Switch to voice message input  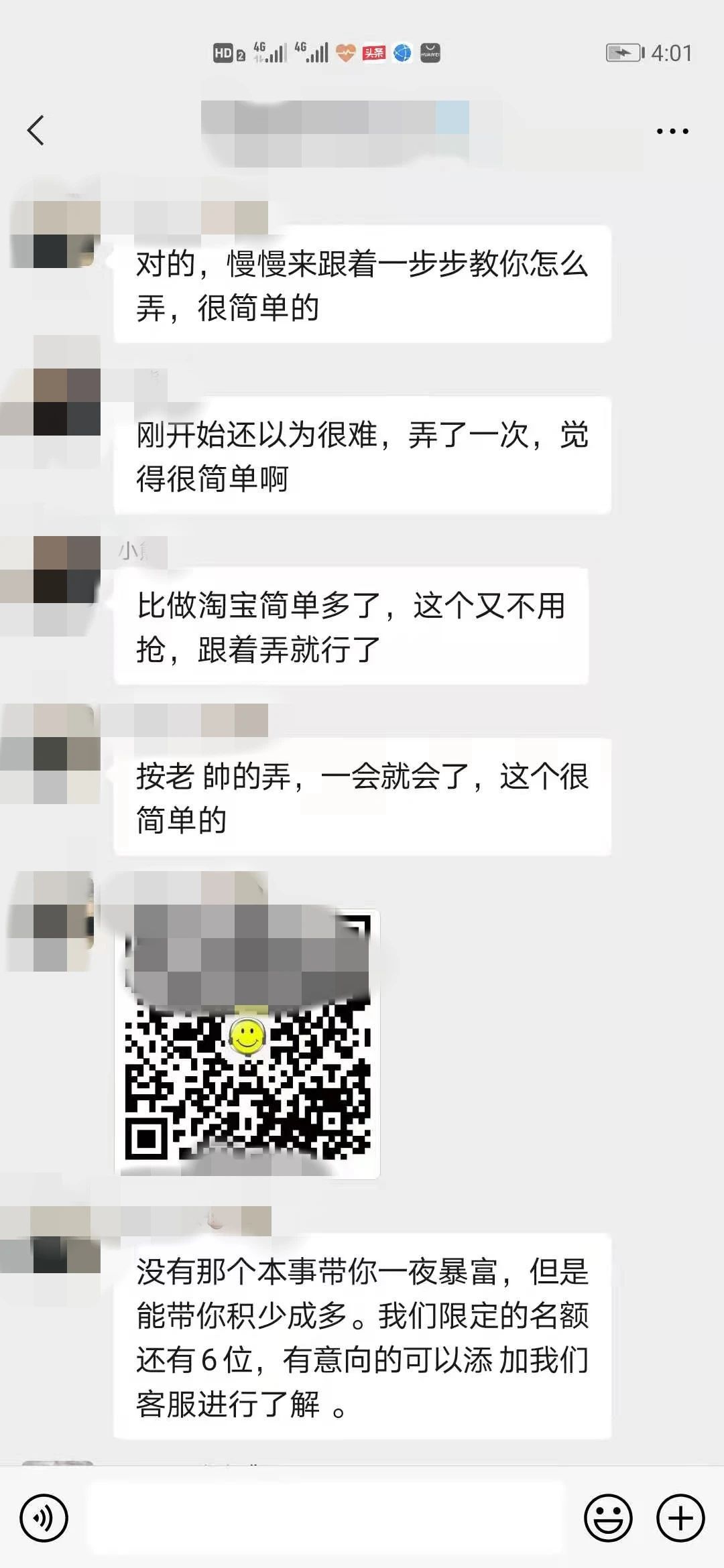pos(44,1518)
